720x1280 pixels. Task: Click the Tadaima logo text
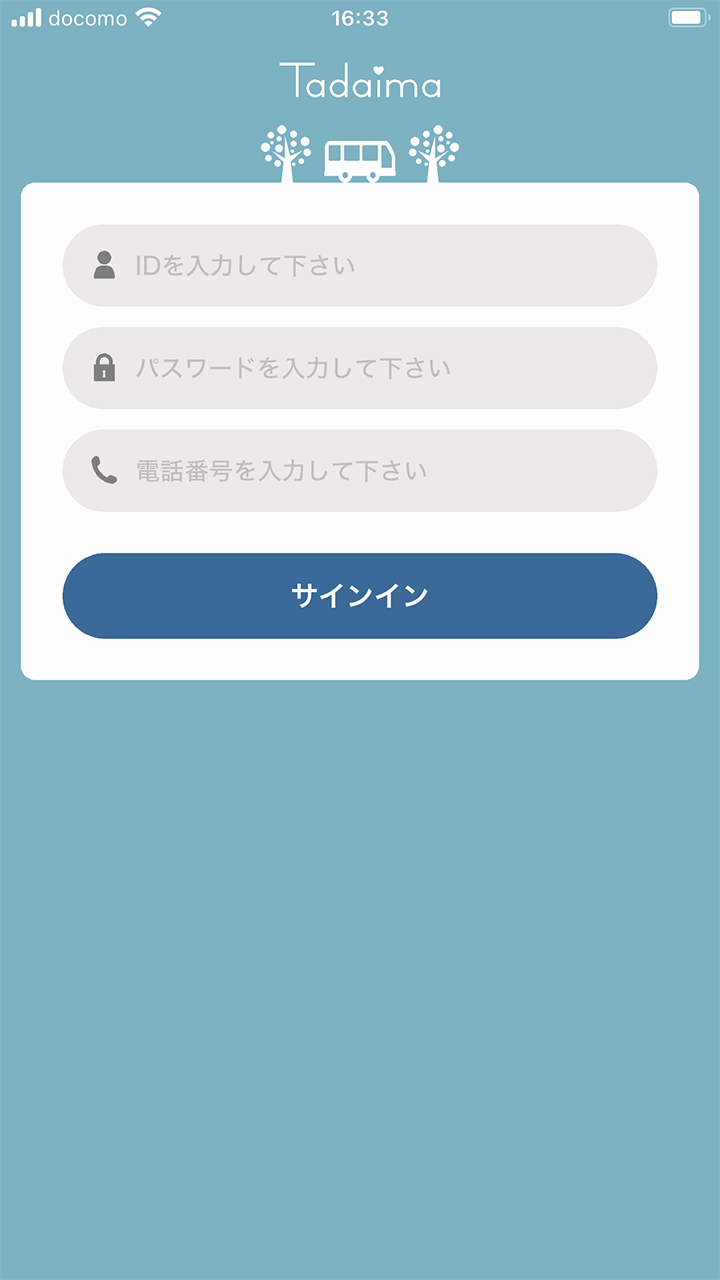[360, 83]
